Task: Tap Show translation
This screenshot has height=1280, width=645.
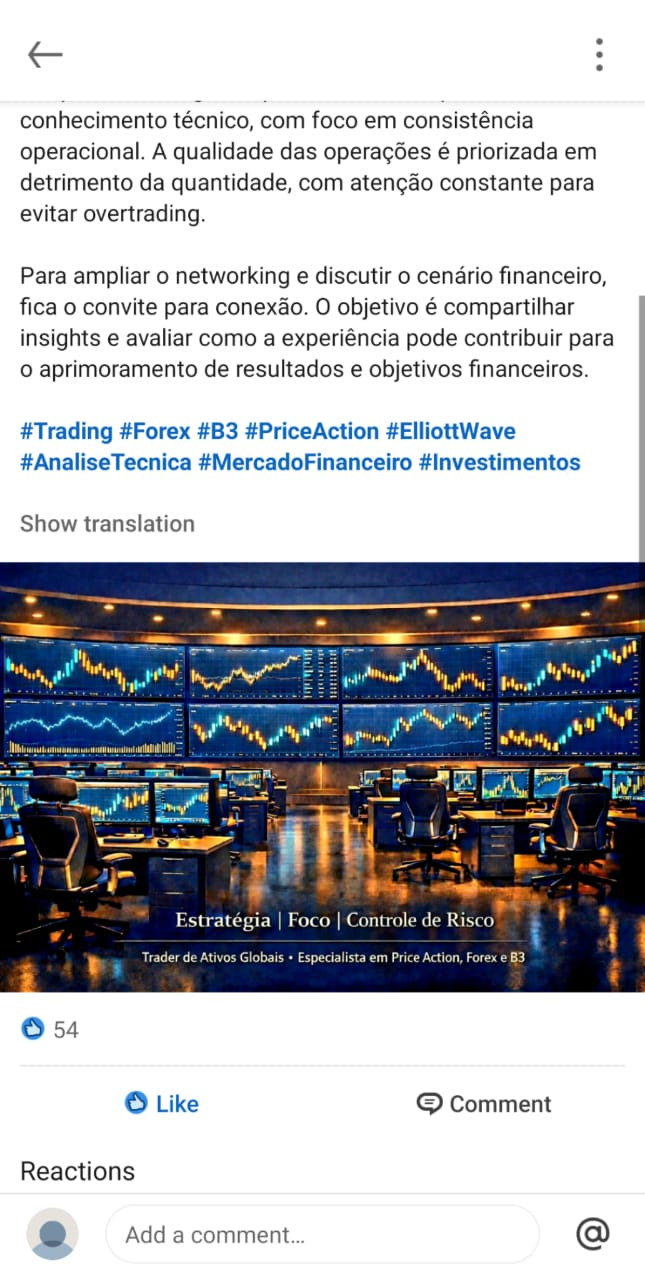Action: point(107,524)
